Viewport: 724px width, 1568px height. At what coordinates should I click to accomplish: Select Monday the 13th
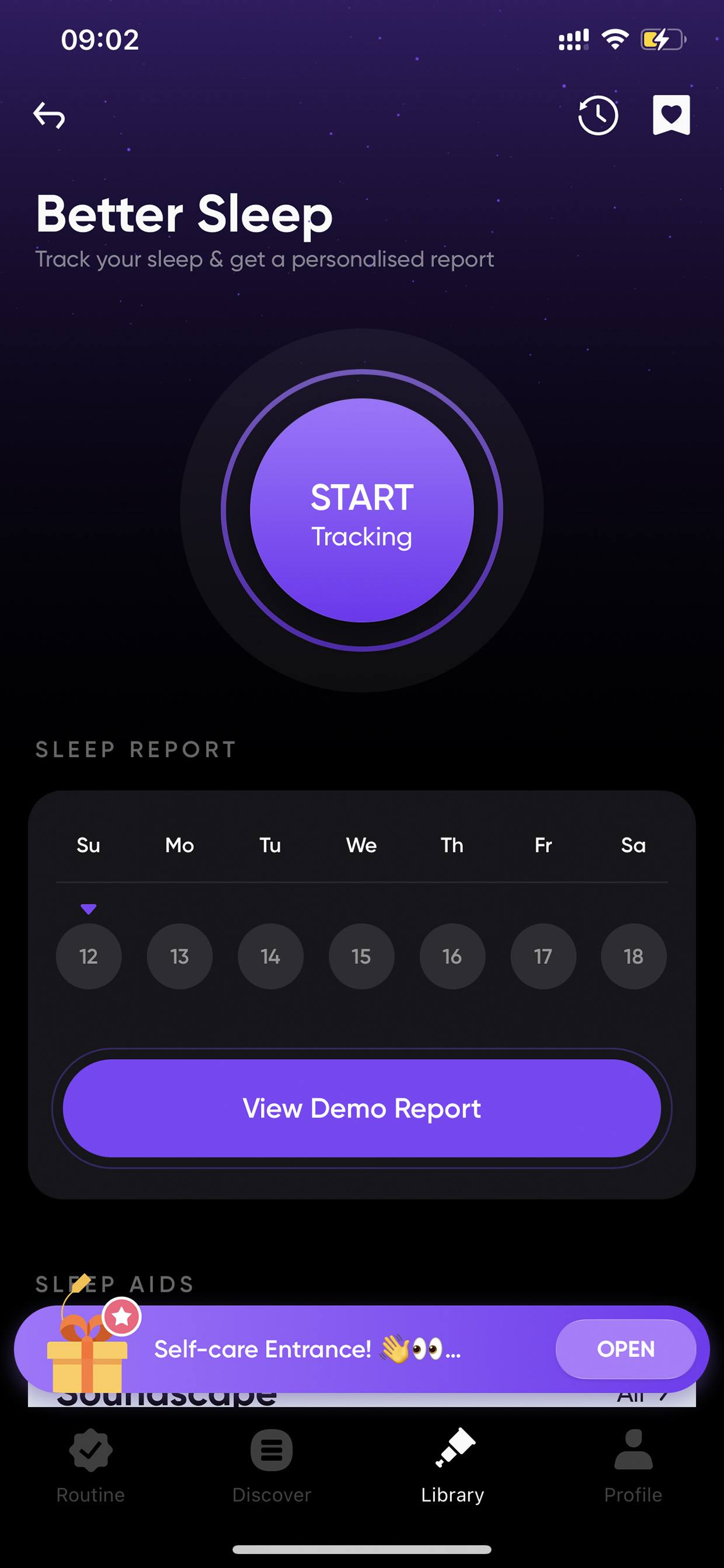pos(179,956)
